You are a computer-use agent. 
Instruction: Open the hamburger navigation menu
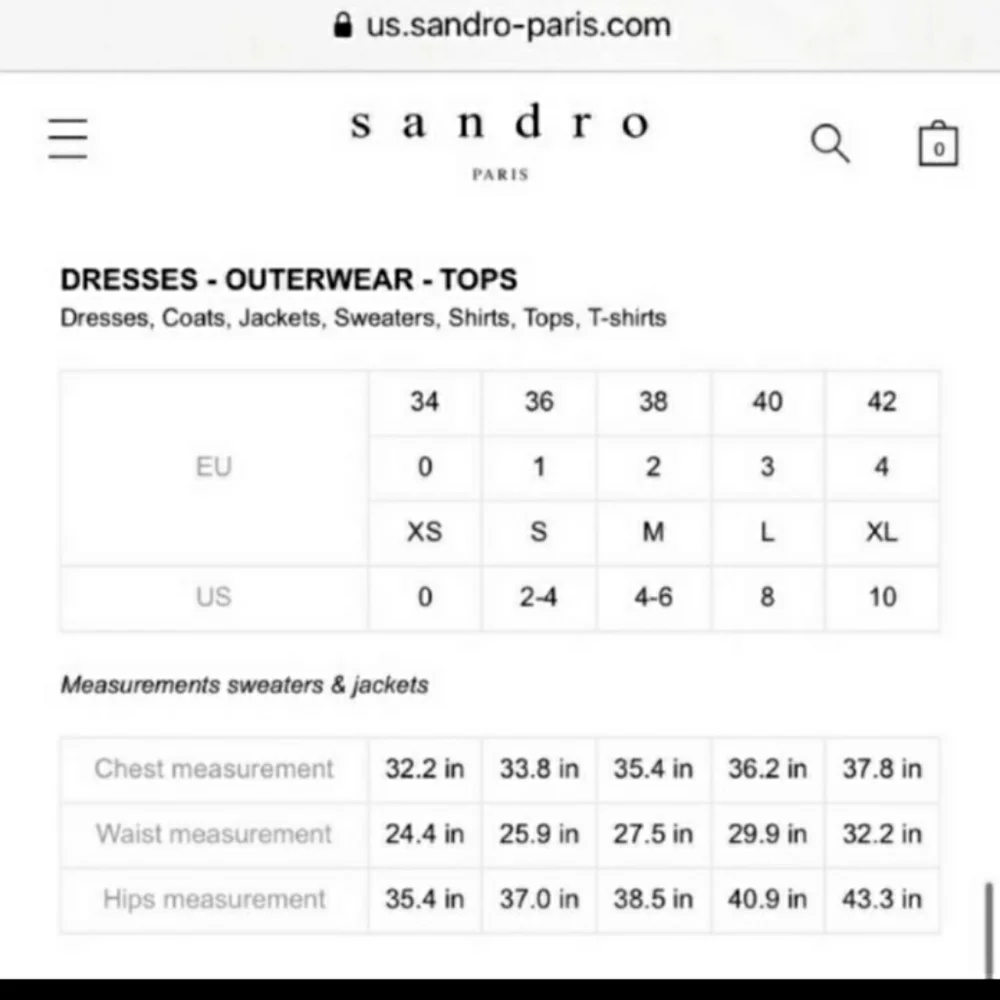click(x=68, y=138)
